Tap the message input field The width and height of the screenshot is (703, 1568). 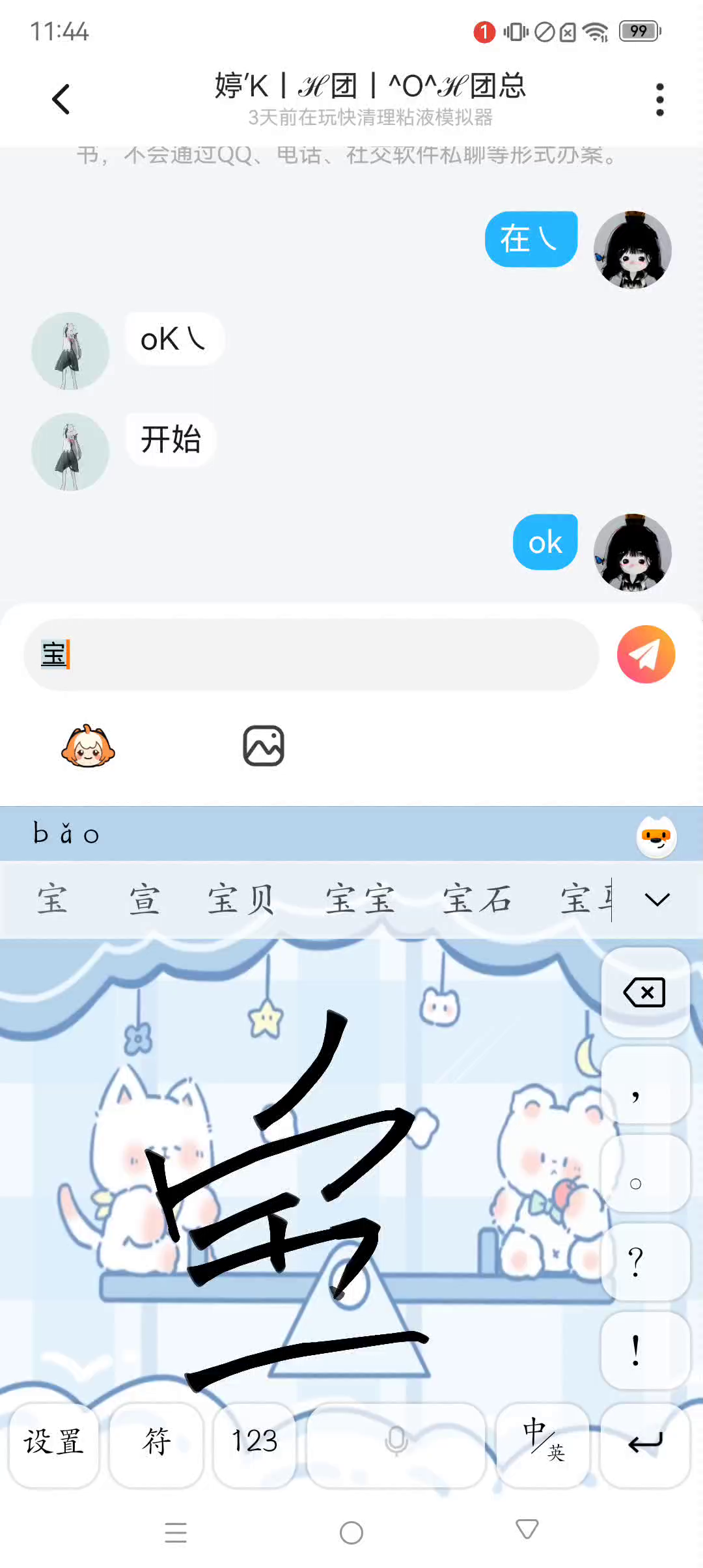click(311, 654)
